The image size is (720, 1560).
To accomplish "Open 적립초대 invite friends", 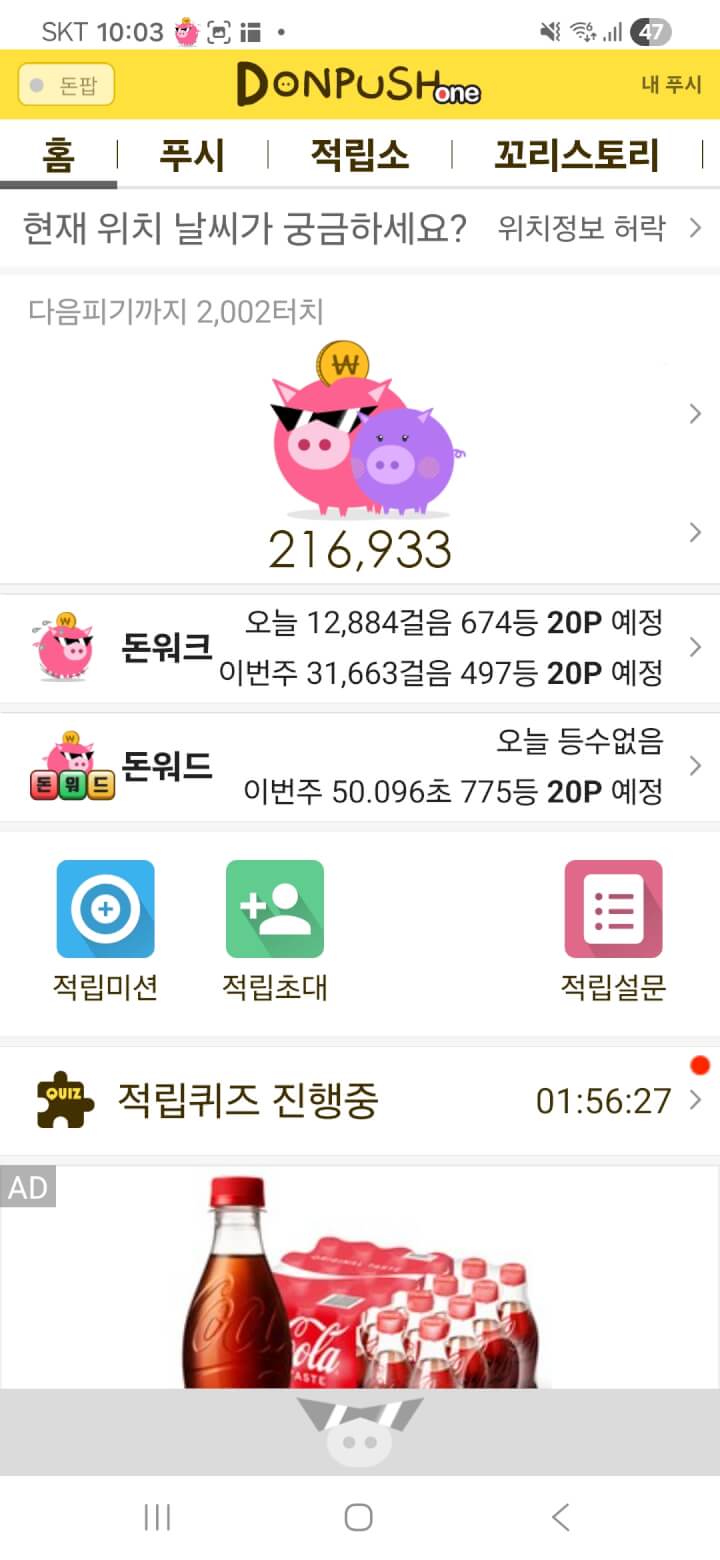I will coord(274,930).
